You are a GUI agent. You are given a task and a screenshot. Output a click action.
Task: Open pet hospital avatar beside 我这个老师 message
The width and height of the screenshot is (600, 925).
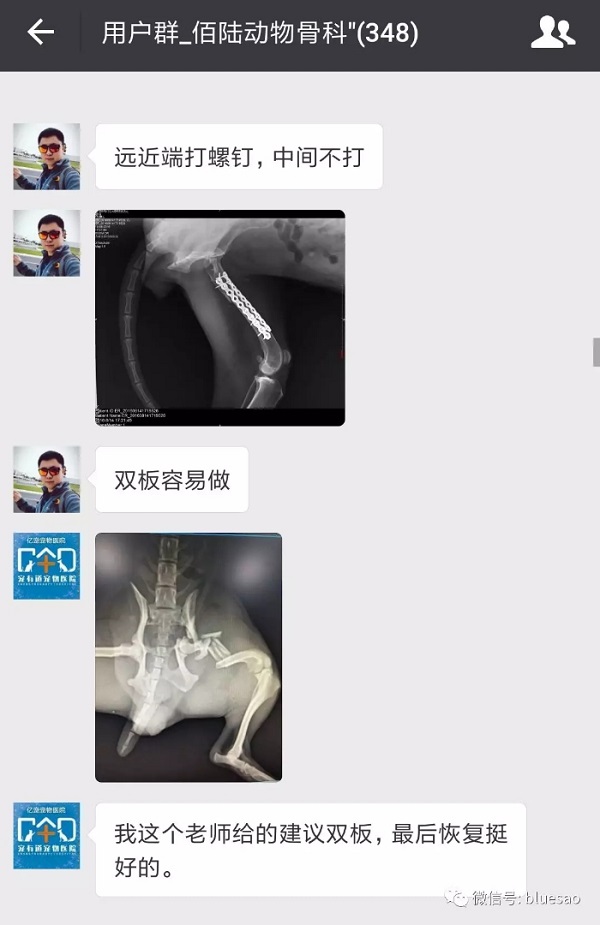pos(46,835)
